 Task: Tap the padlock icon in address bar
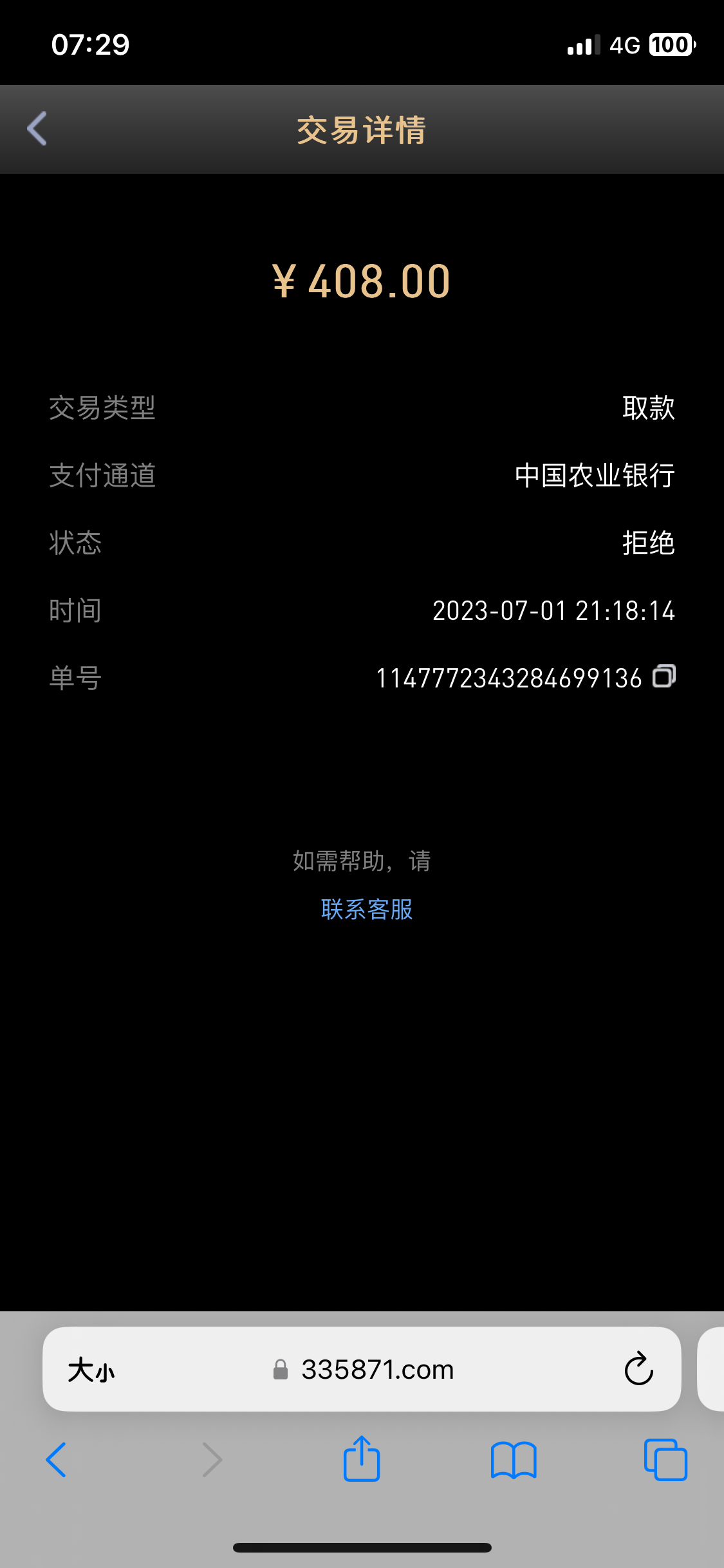pyautogui.click(x=281, y=1369)
